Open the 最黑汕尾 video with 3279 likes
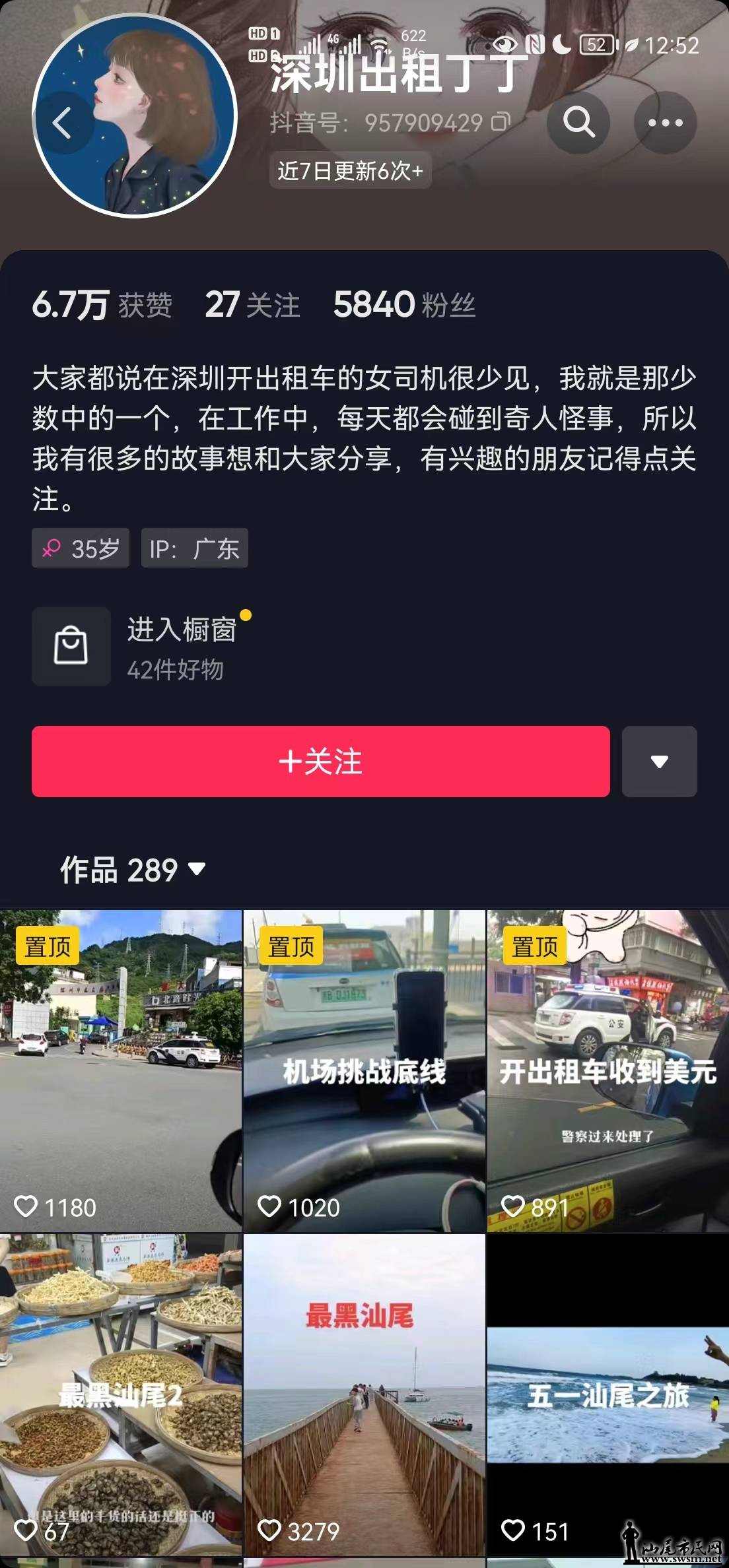The height and width of the screenshot is (1568, 729). coord(364,1394)
